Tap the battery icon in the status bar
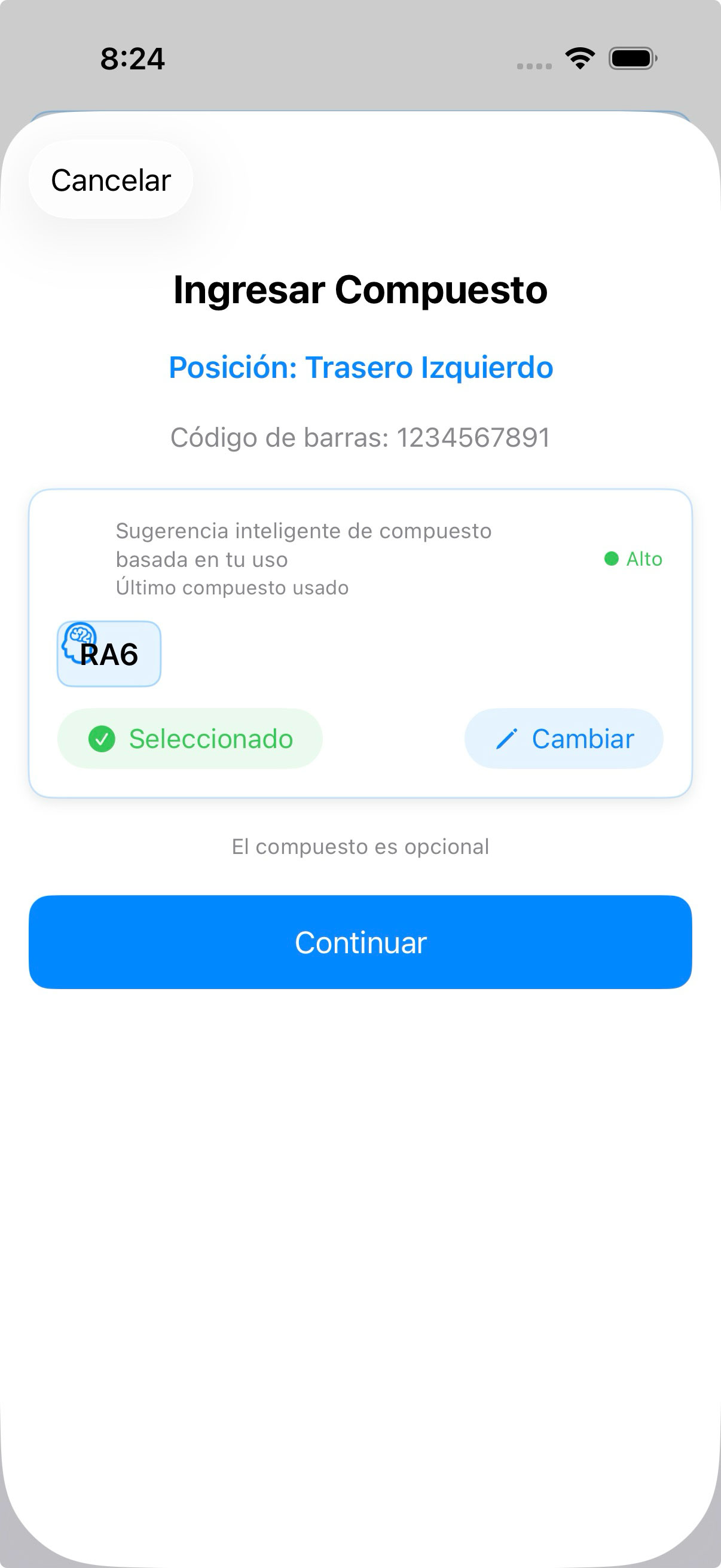This screenshot has width=721, height=1568. coord(631,59)
